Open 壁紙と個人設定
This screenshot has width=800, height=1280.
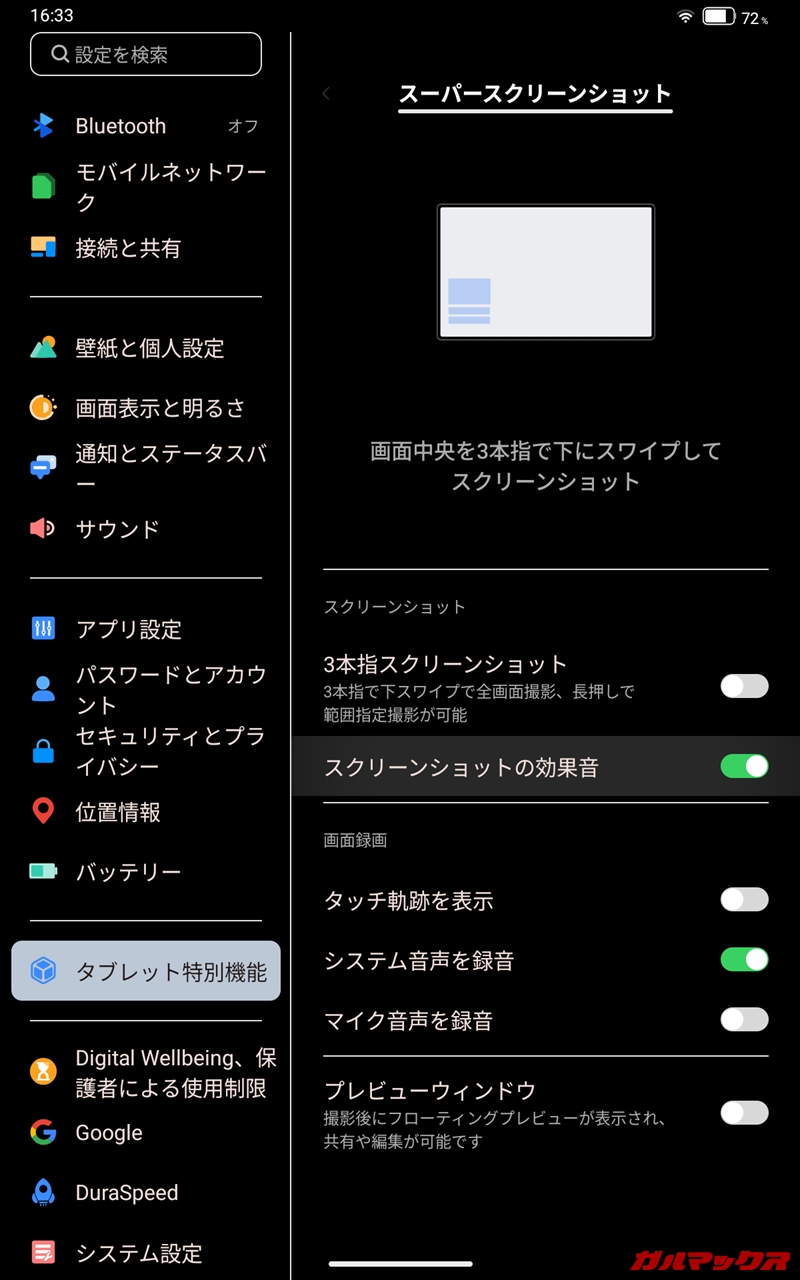point(146,348)
